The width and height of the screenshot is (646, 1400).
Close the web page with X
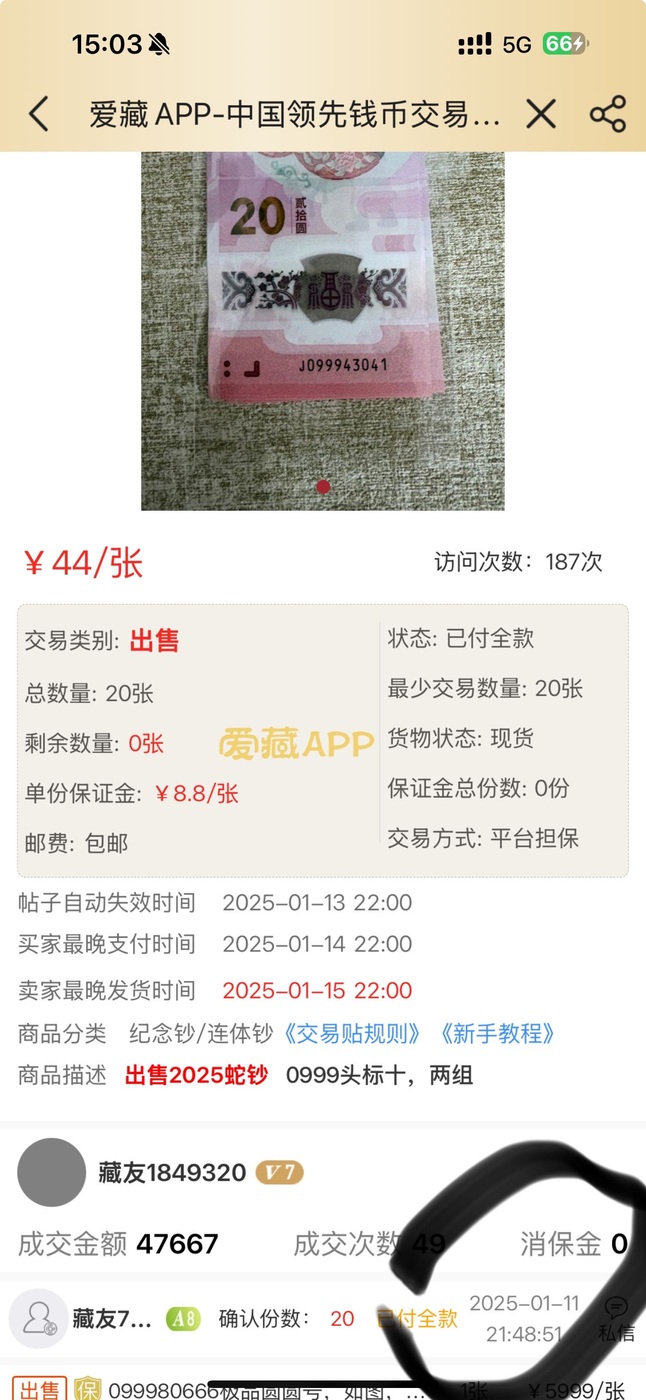tap(541, 115)
